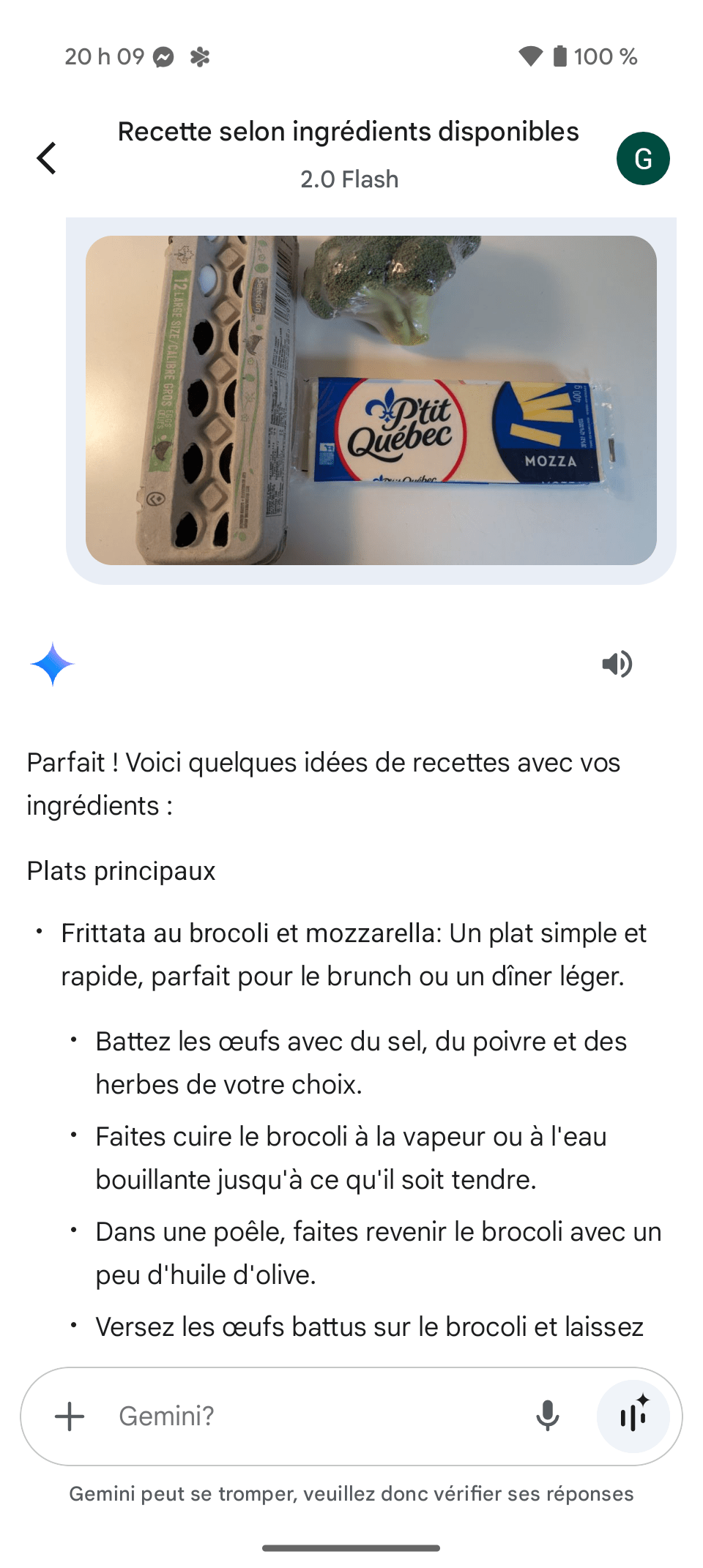Image resolution: width=703 pixels, height=1568 pixels.
Task: Open the attached ingredients photo
Action: [x=371, y=400]
